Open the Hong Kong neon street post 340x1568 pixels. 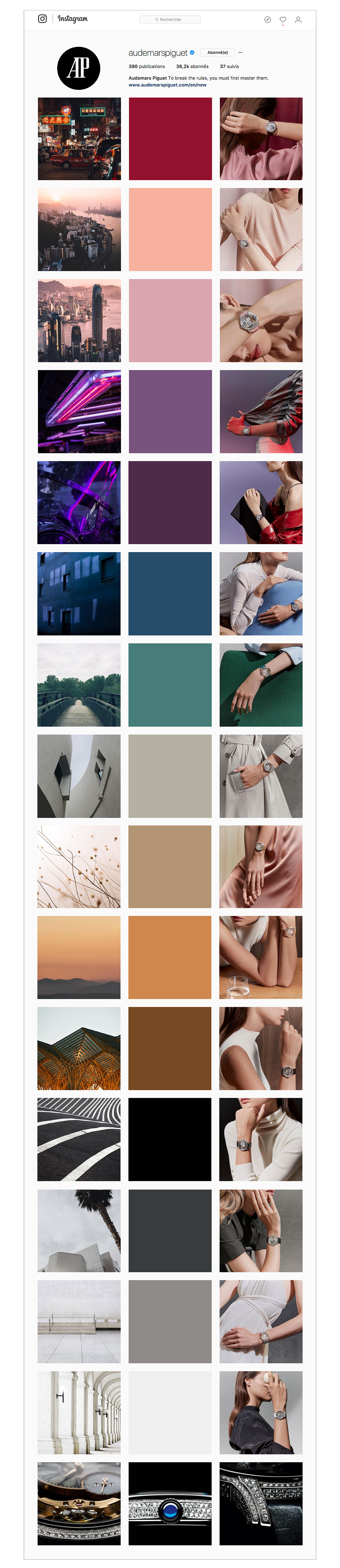(79, 139)
